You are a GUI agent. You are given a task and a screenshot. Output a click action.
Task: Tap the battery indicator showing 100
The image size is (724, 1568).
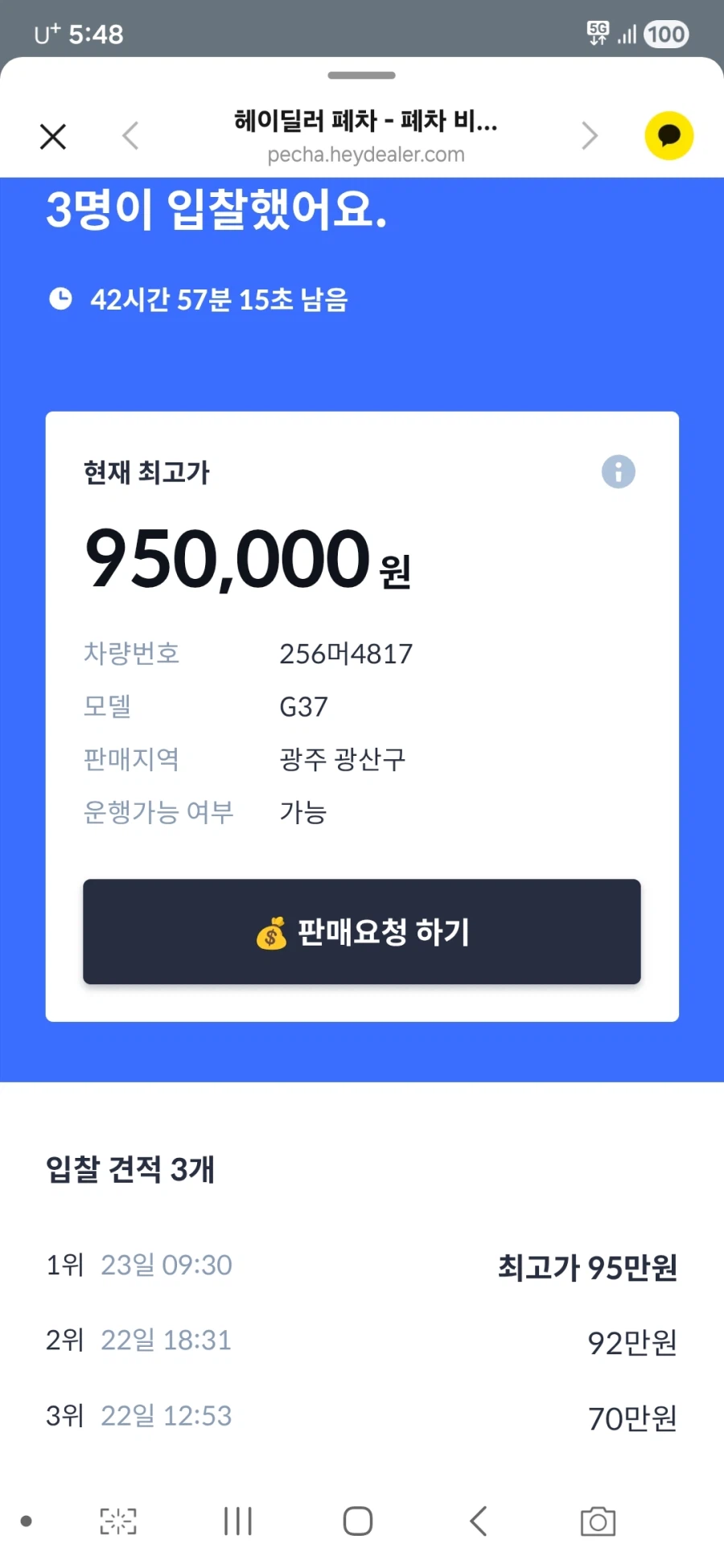coord(665,33)
